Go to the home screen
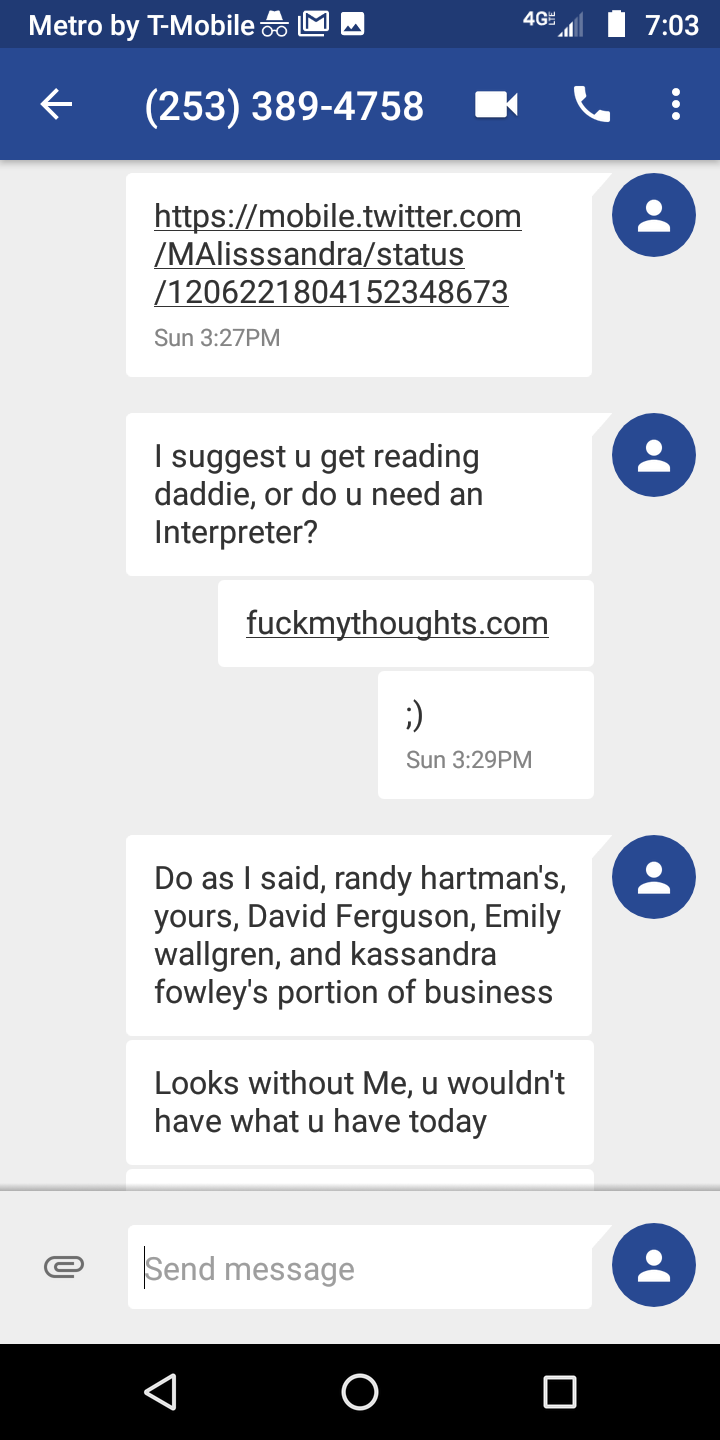Viewport: 720px width, 1440px height. 360,1391
